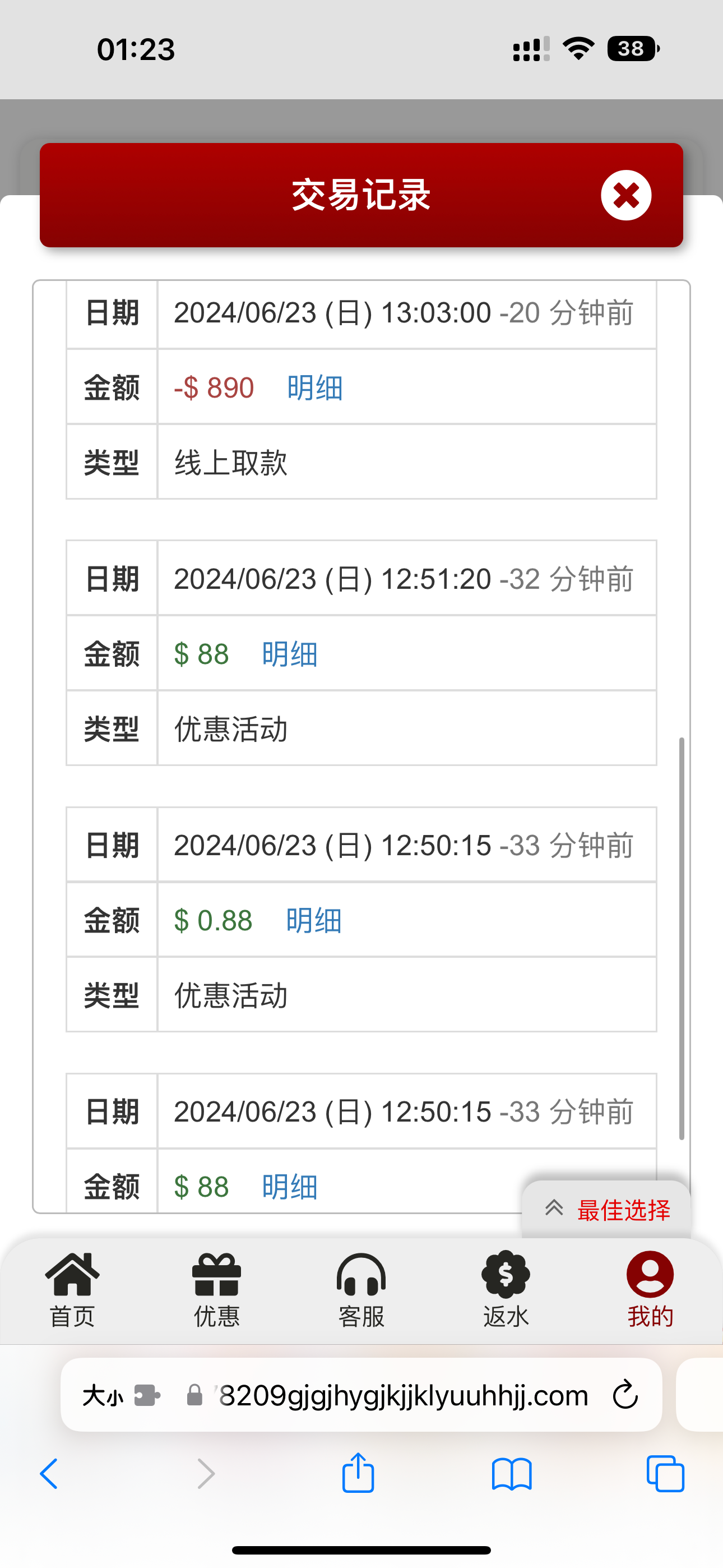Go back to the previous page

pos(49,1474)
